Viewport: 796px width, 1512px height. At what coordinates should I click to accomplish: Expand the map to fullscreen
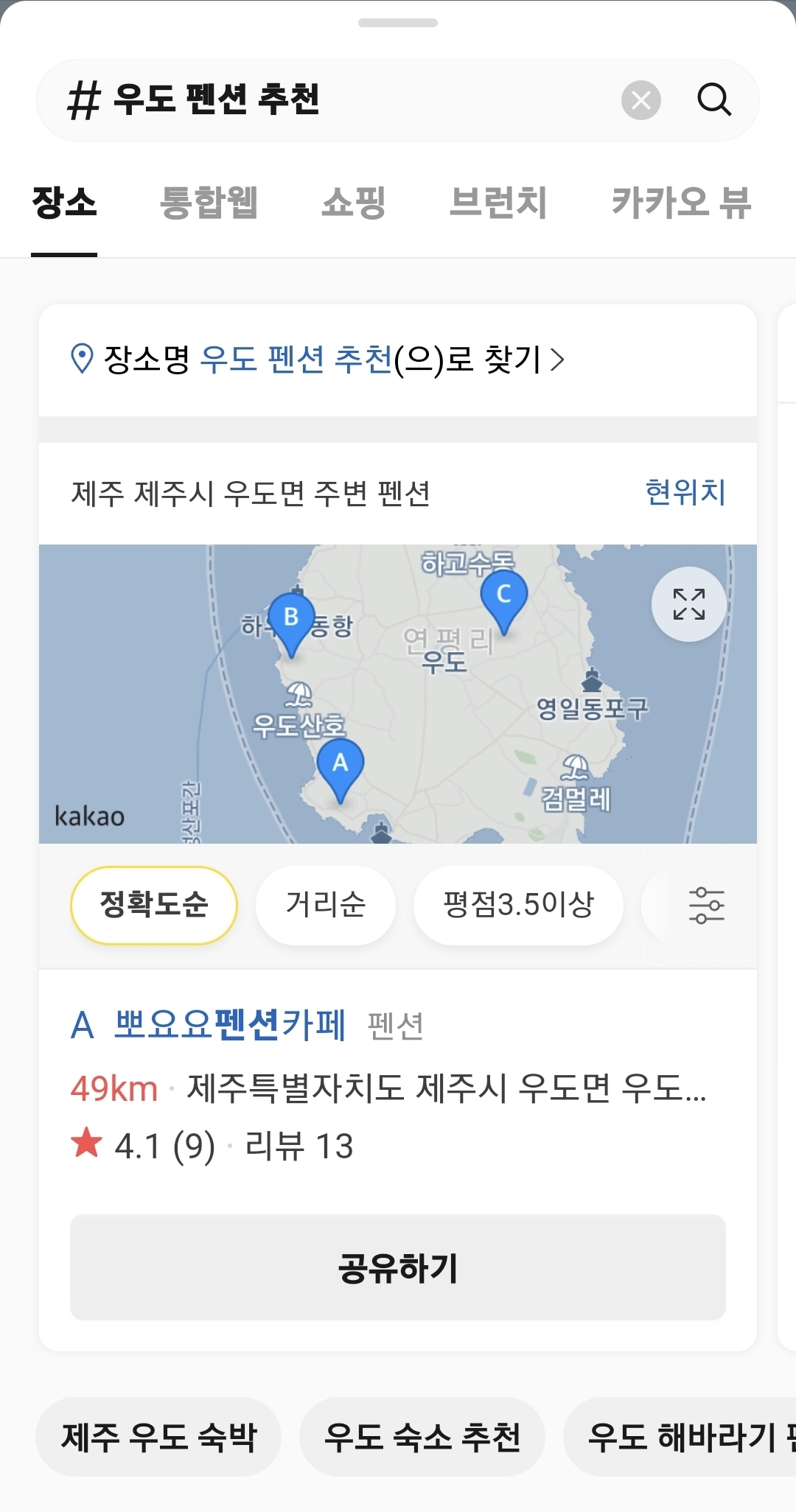688,604
